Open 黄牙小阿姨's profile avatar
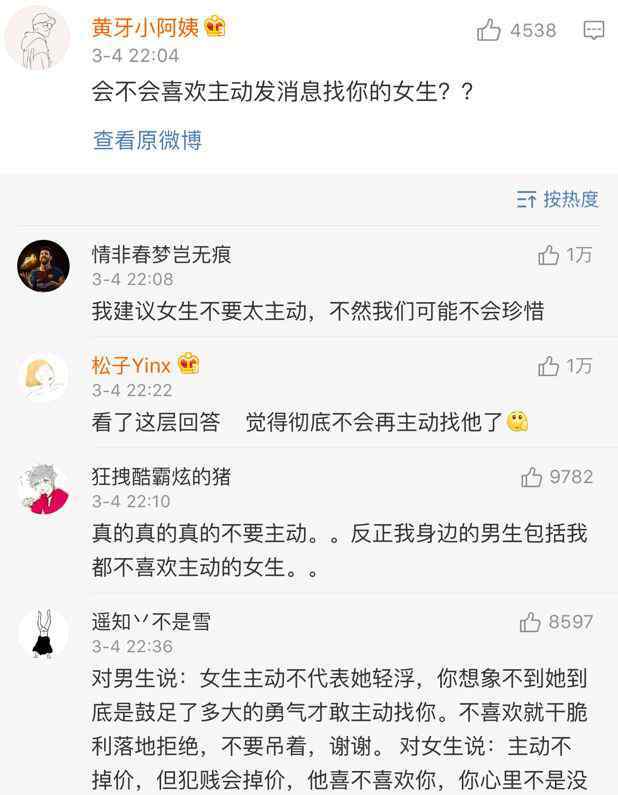618x795 pixels. [38, 38]
